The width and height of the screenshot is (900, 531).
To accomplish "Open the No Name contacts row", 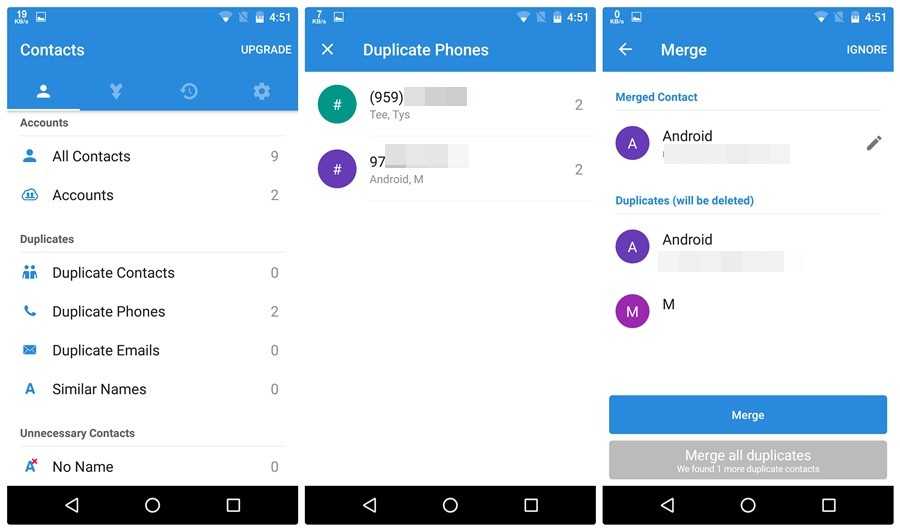I will coord(150,467).
